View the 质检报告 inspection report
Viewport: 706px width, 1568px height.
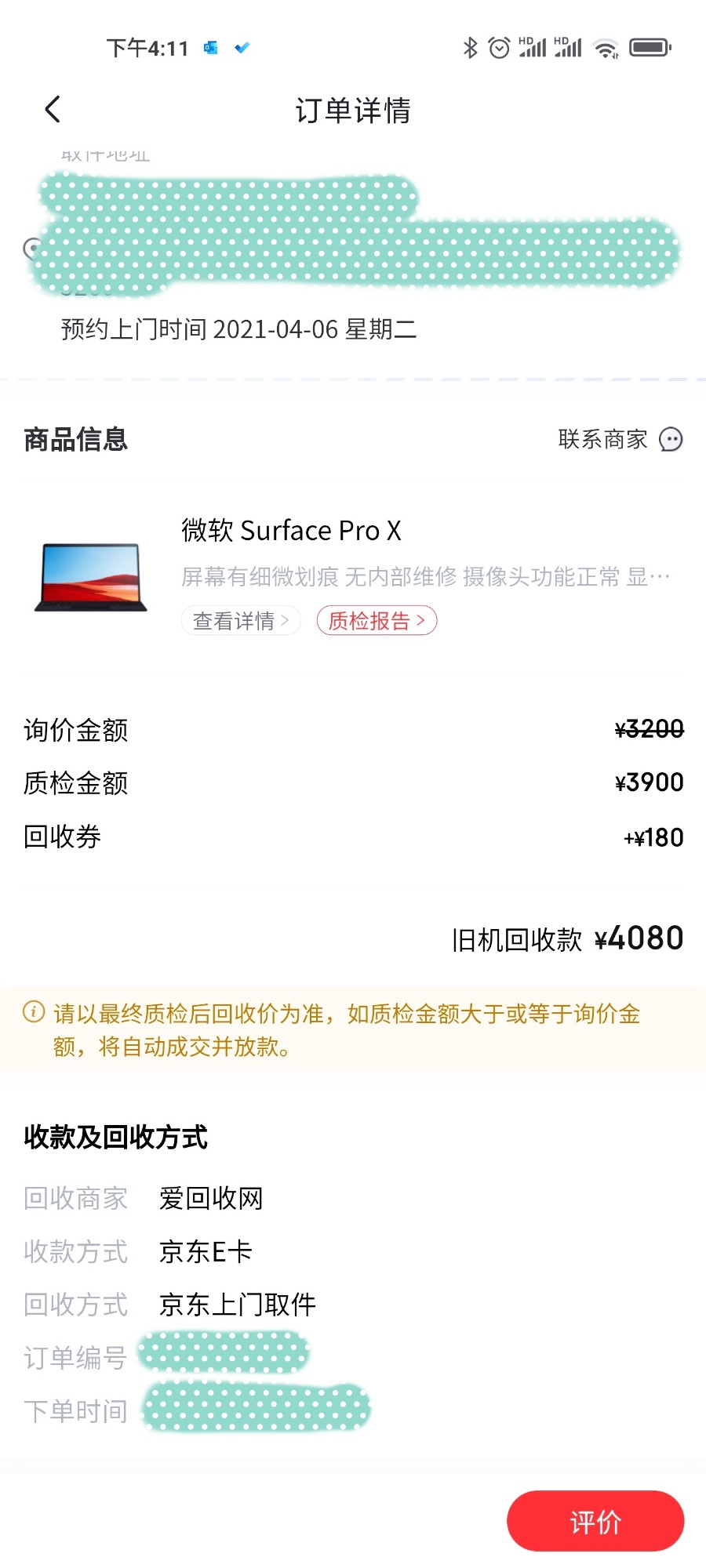click(x=377, y=621)
